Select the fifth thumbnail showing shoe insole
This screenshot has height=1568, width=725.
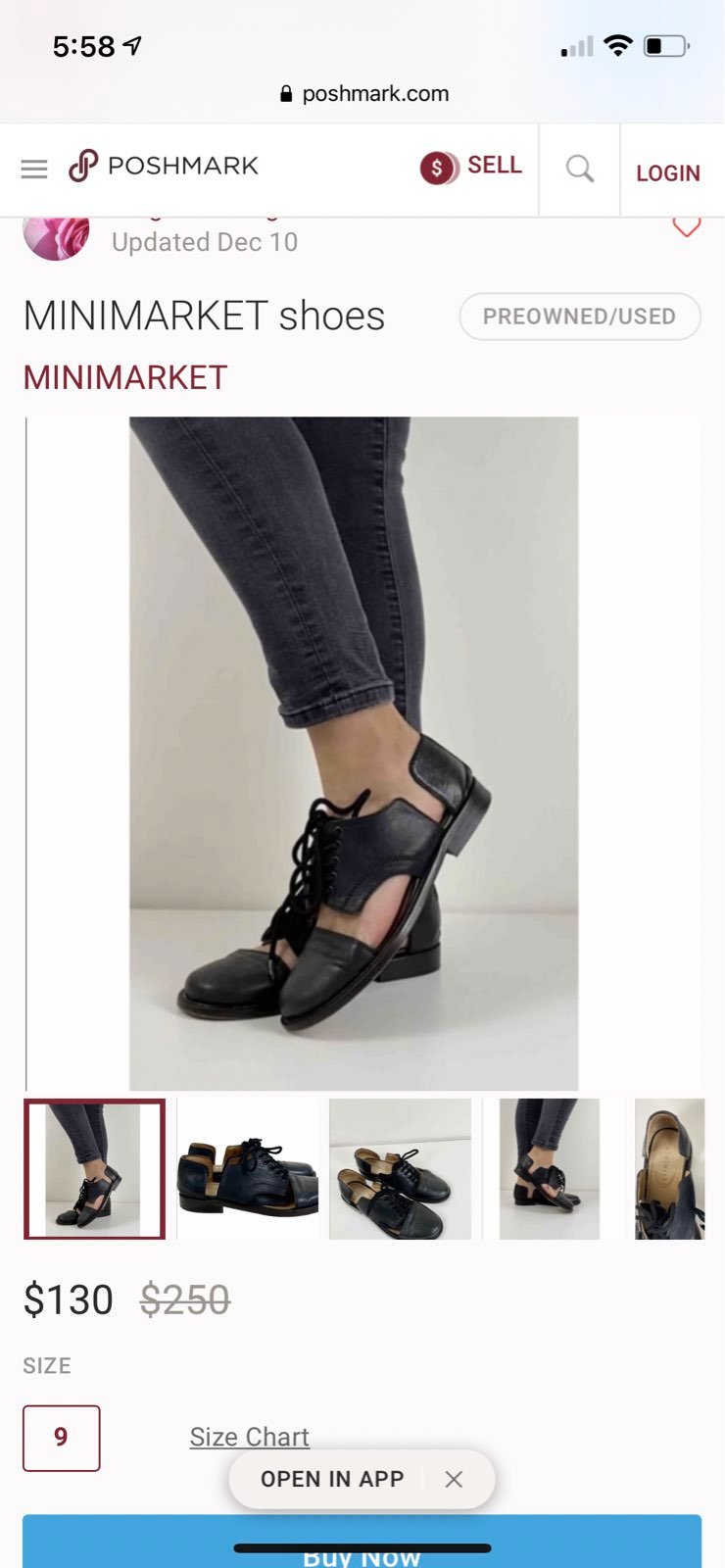pyautogui.click(x=670, y=1169)
